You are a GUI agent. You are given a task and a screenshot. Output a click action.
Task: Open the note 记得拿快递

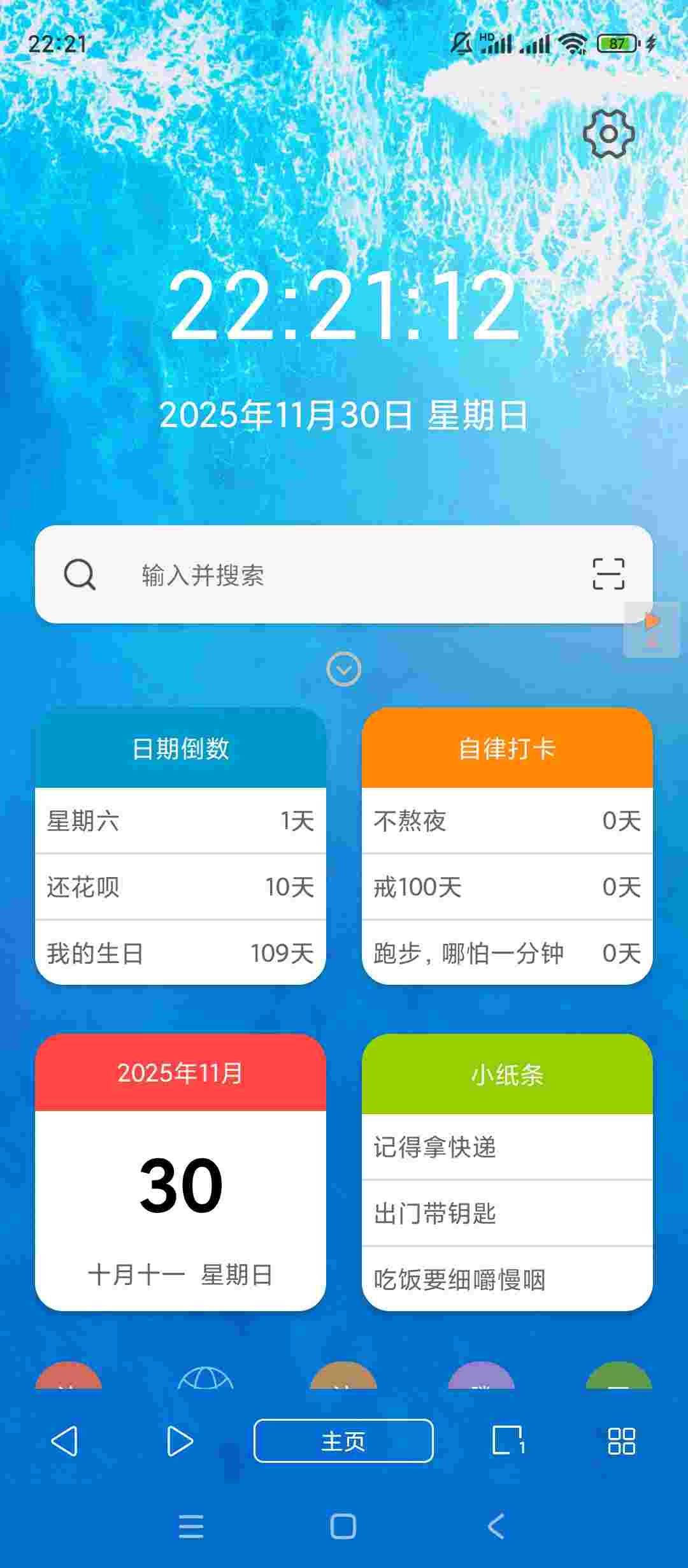click(x=507, y=1147)
